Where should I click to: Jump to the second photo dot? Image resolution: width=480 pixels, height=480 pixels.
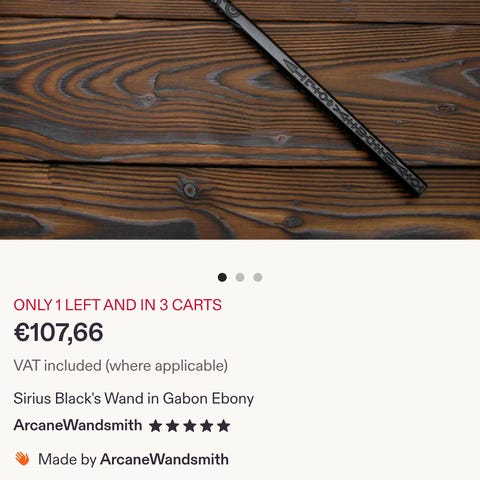click(240, 277)
